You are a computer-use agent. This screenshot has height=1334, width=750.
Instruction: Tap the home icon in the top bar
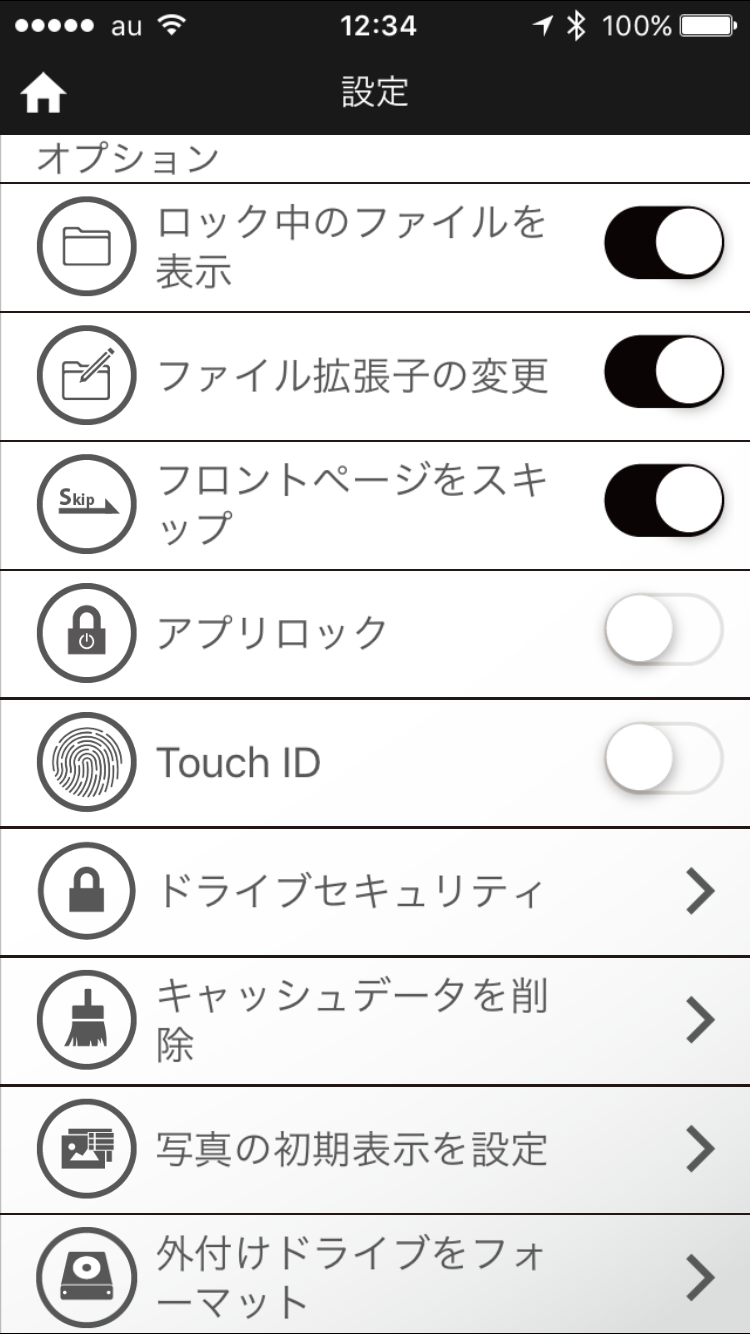[44, 91]
